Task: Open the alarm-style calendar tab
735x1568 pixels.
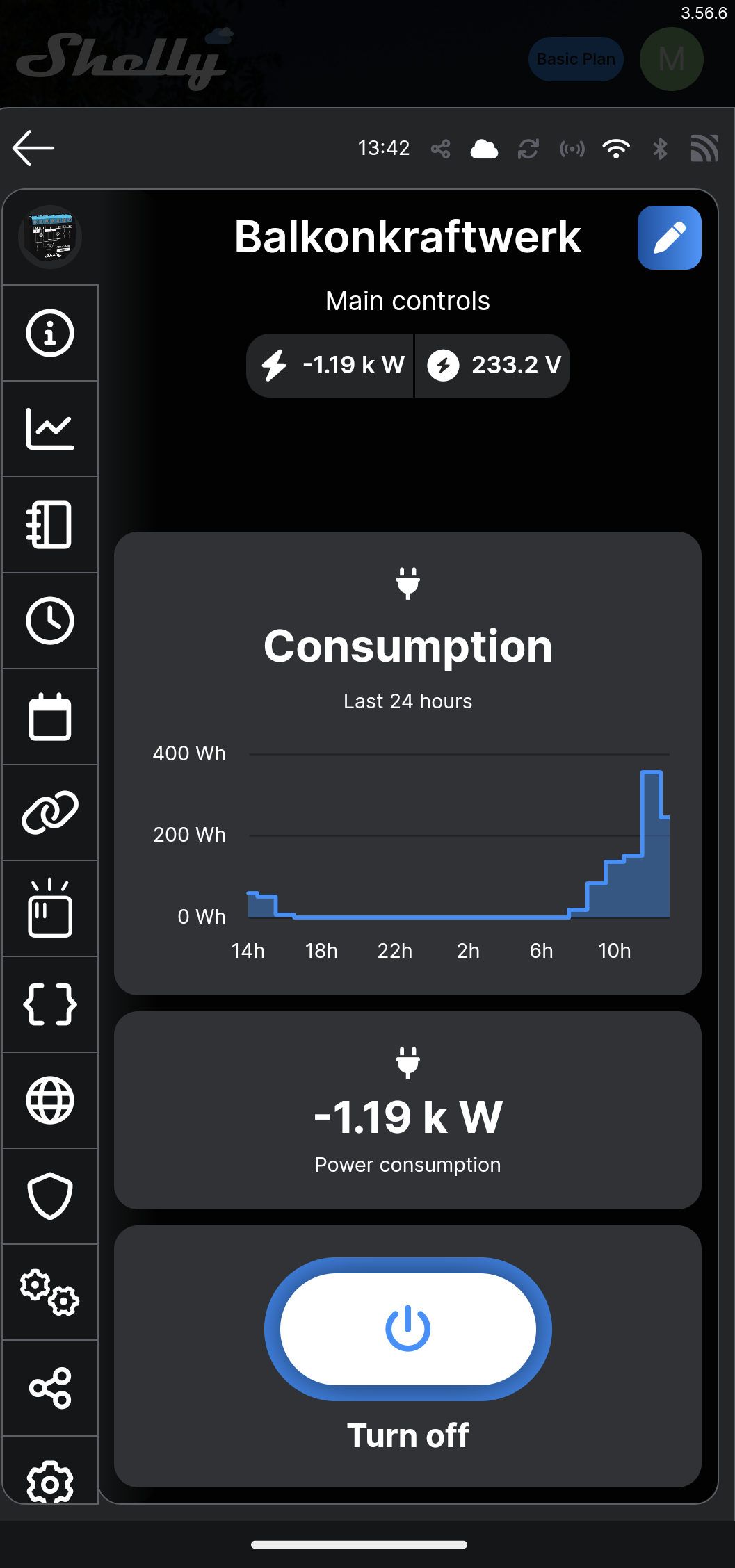Action: (50, 908)
